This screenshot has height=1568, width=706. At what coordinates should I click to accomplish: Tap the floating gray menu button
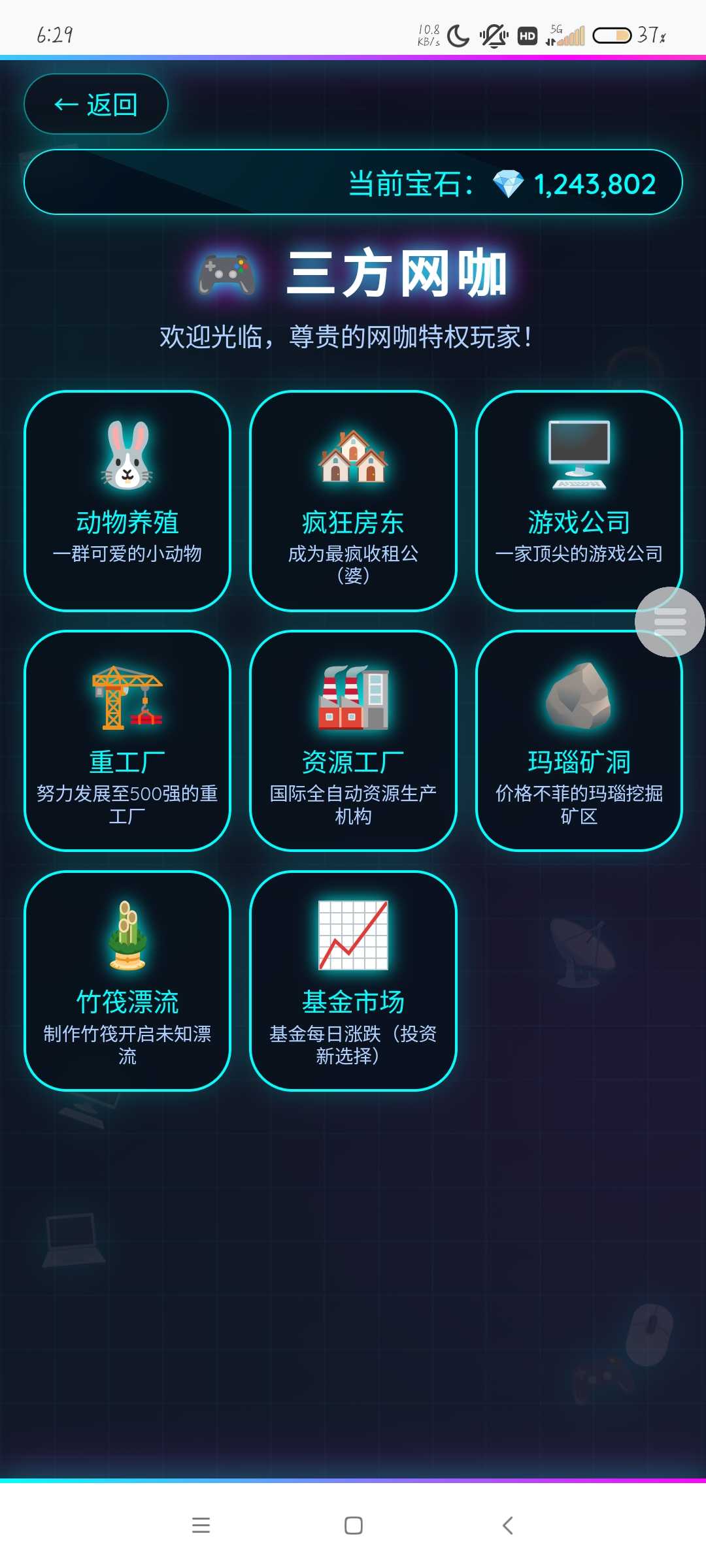click(669, 622)
